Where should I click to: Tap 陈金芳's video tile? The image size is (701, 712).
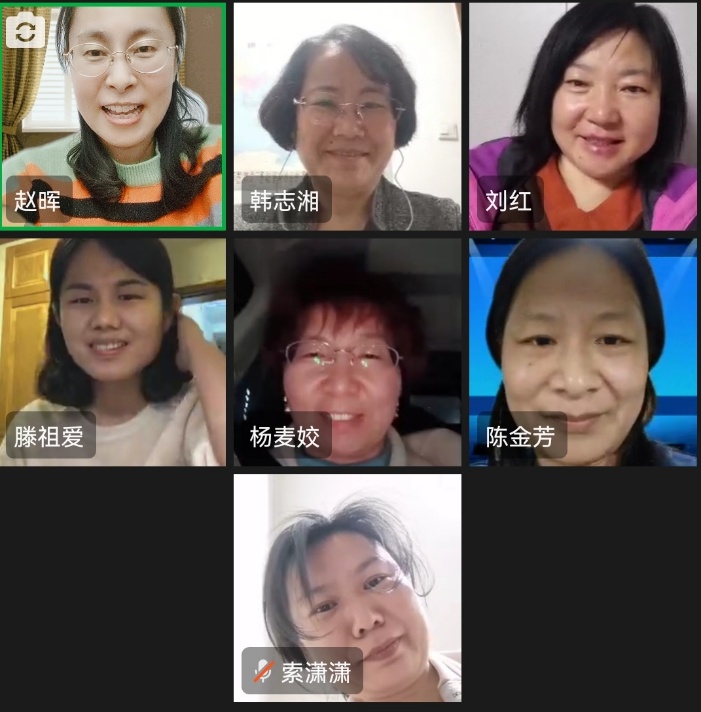point(582,350)
